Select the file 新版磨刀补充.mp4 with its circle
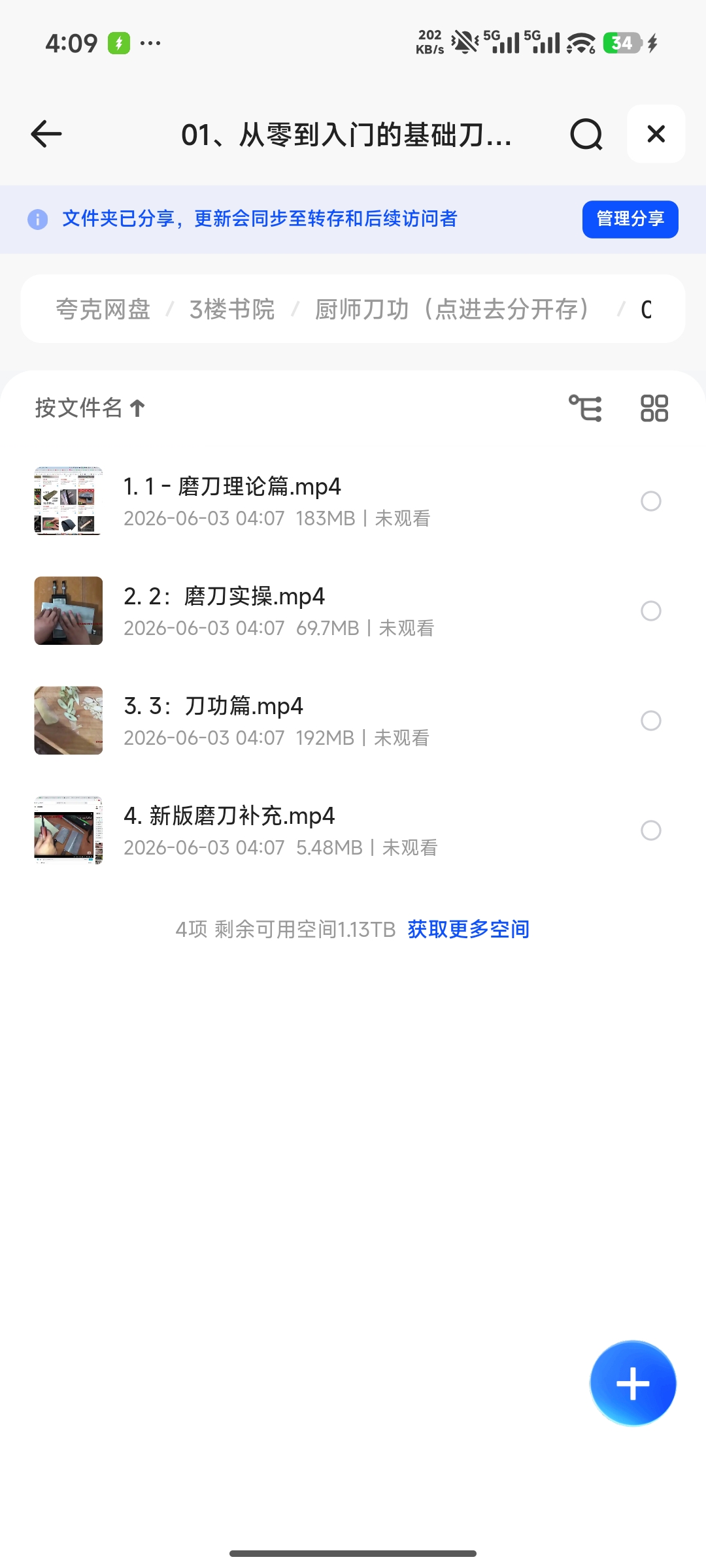Screen dimensions: 706x1568 pos(650,830)
